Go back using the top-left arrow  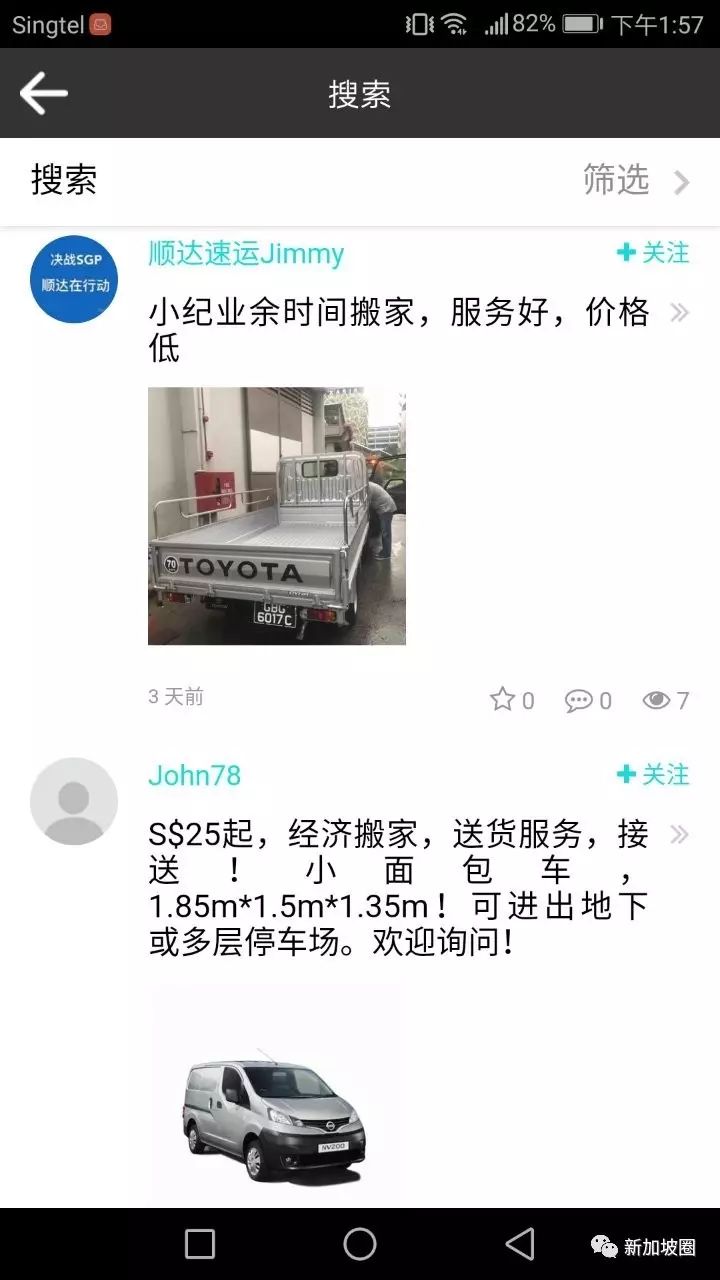[x=44, y=94]
